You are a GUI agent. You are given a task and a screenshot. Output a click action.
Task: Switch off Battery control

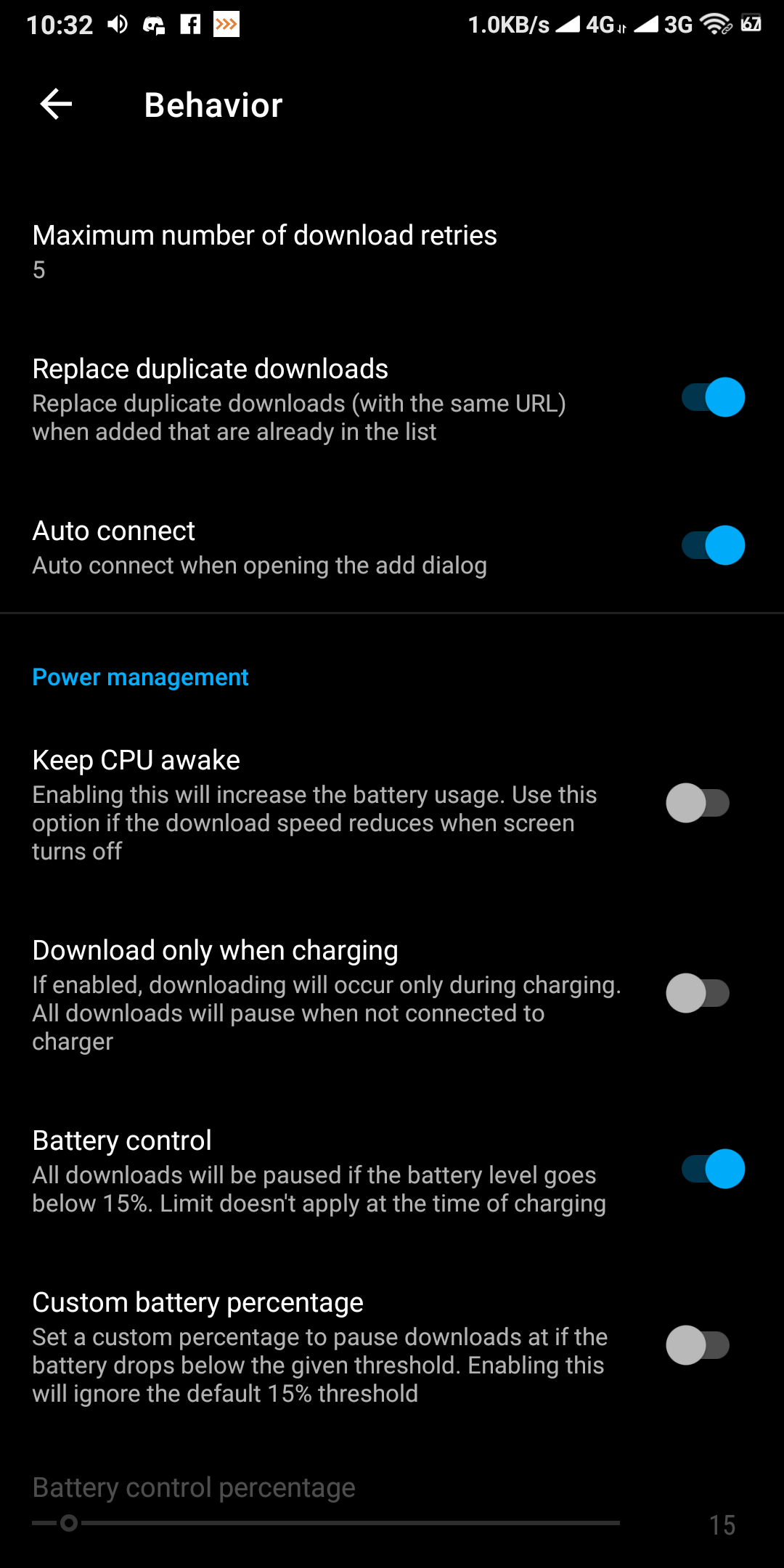tap(713, 1169)
